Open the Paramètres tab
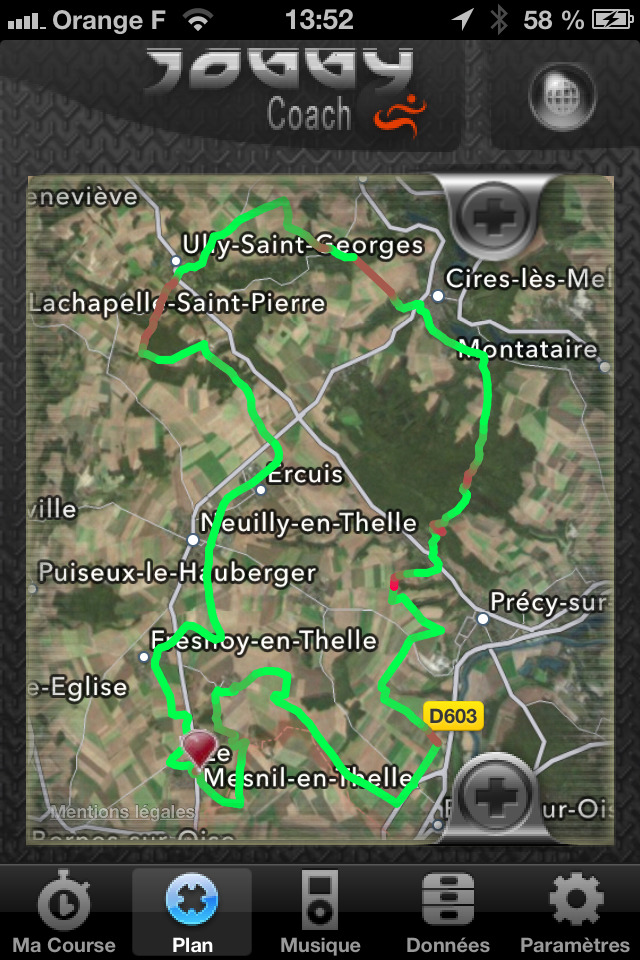This screenshot has width=640, height=960. (x=575, y=912)
